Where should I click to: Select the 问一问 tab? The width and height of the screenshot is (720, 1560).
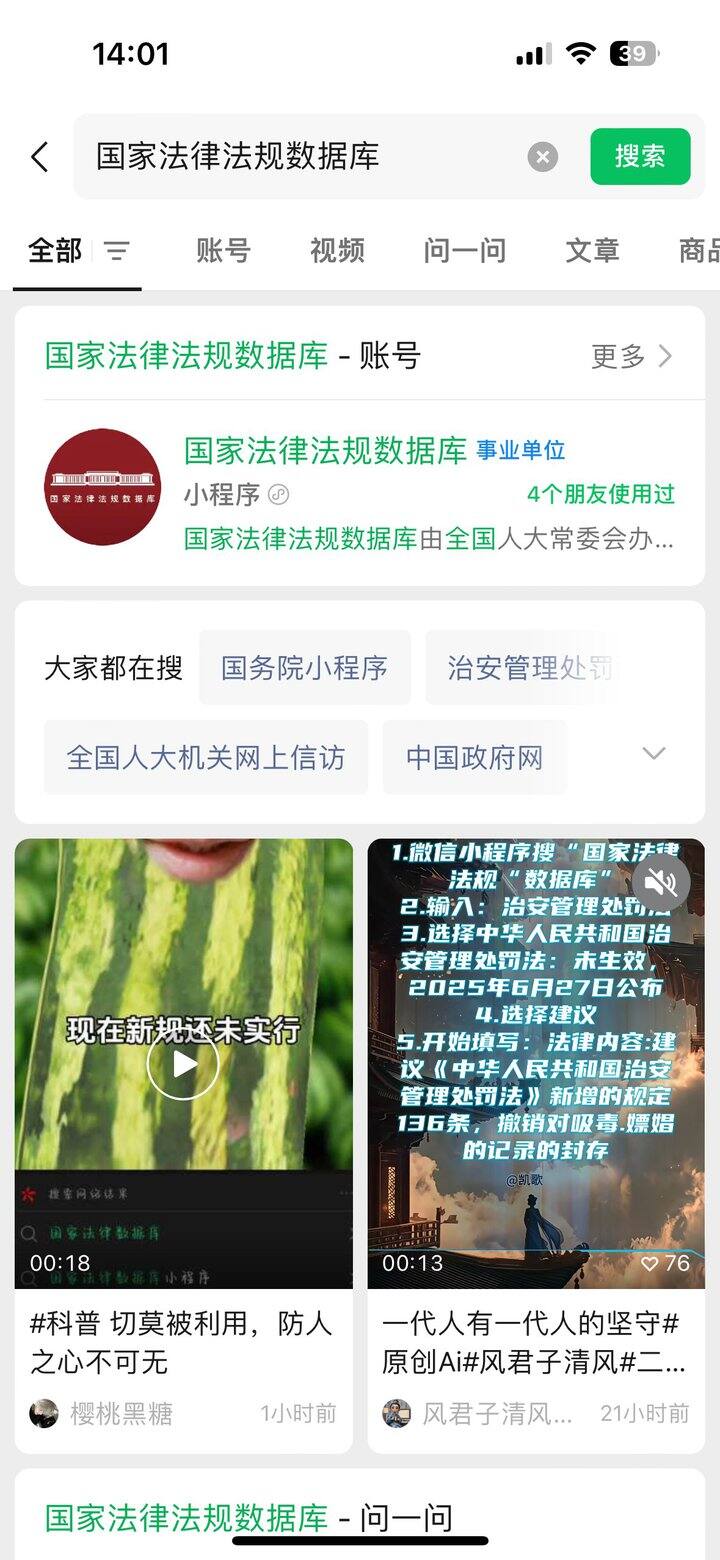tap(464, 251)
